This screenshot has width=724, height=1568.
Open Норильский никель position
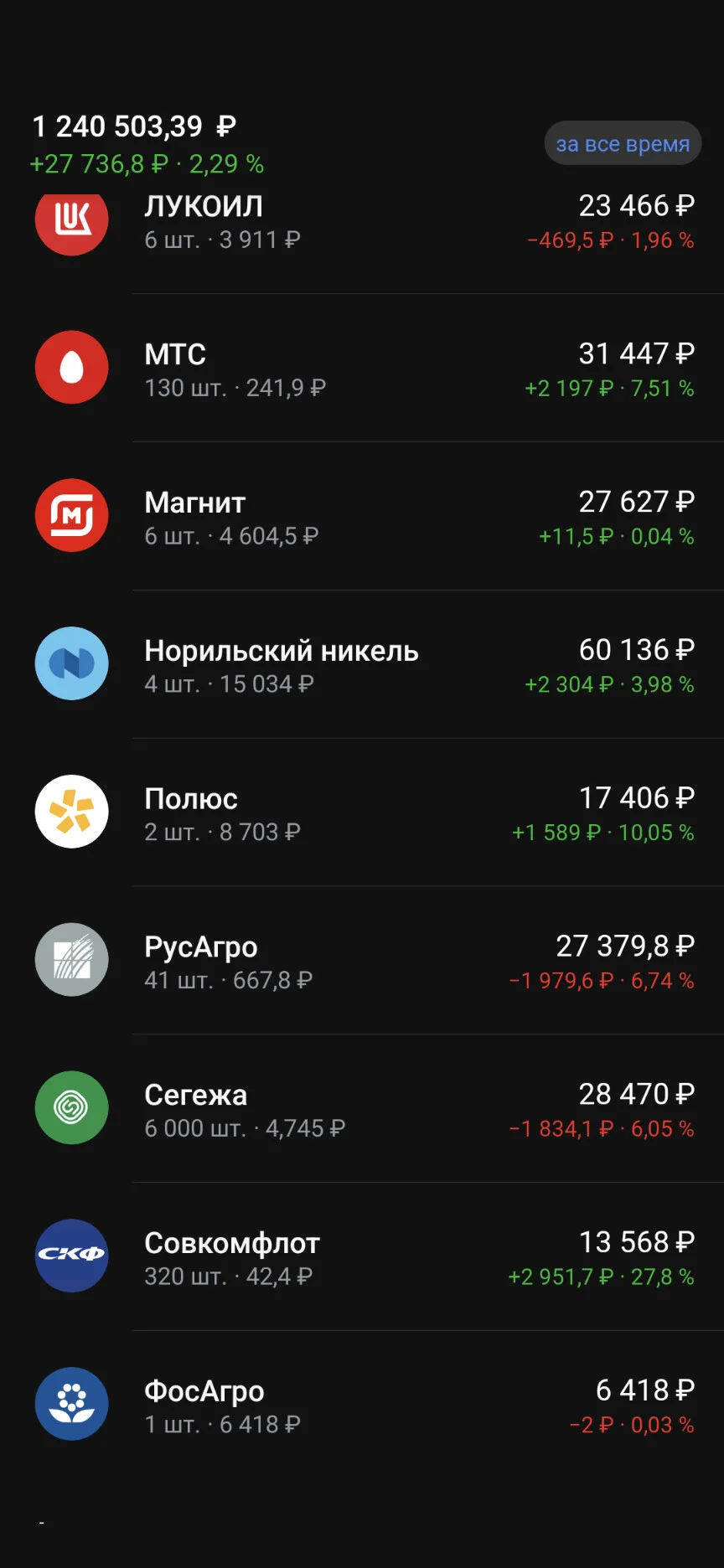362,665
